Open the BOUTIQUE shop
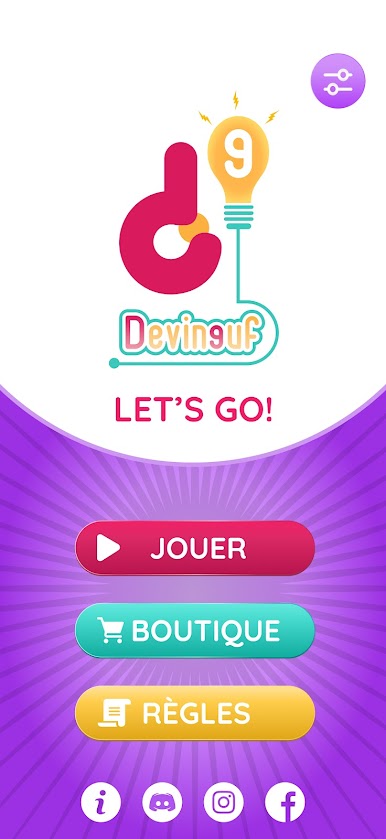This screenshot has width=386, height=839. (x=195, y=630)
